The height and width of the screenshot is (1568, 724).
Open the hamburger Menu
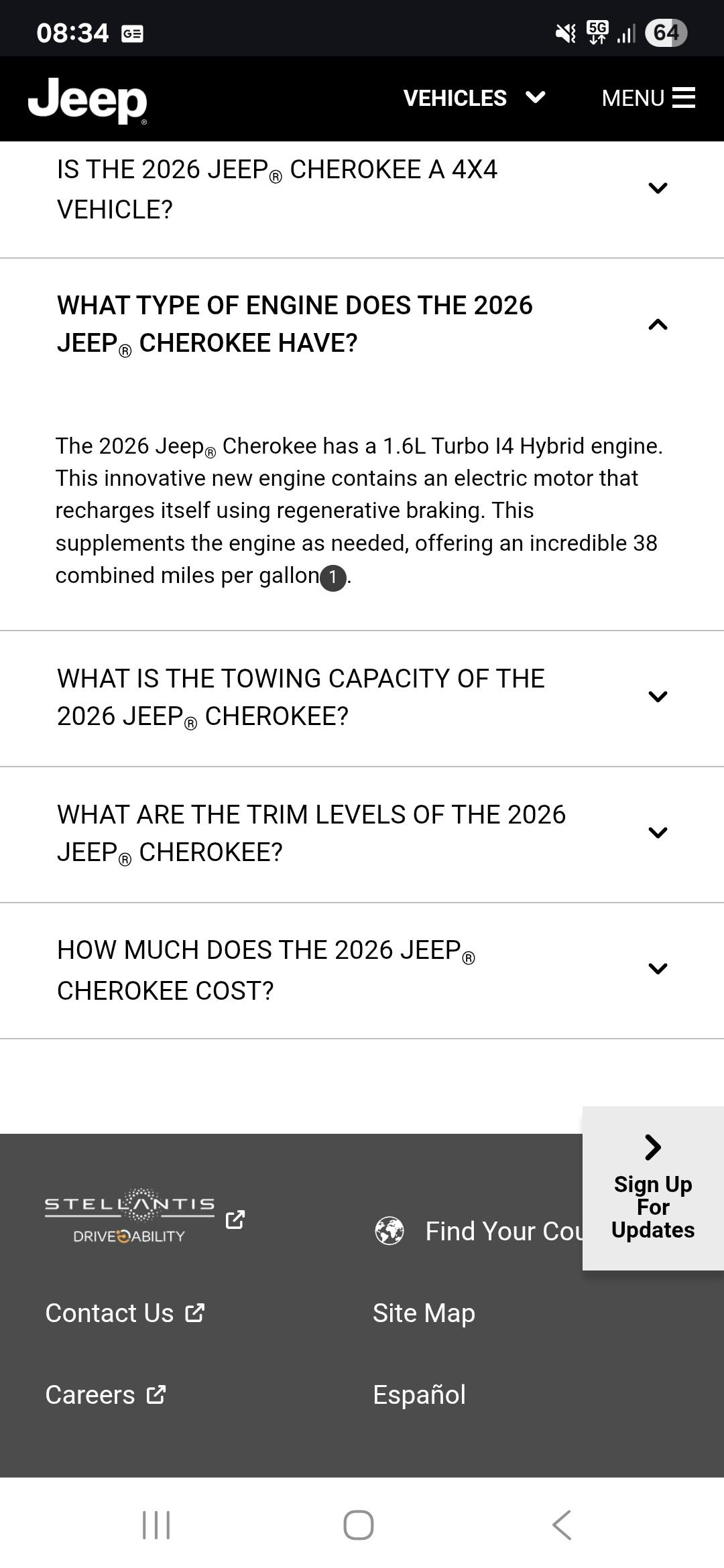tap(648, 98)
